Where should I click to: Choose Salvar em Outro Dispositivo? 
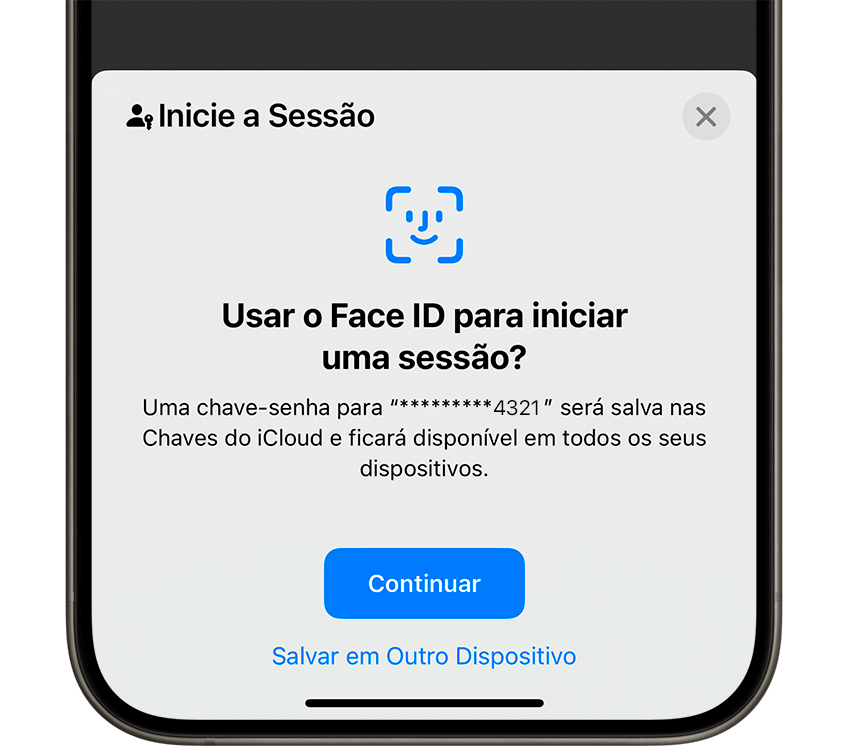point(424,656)
